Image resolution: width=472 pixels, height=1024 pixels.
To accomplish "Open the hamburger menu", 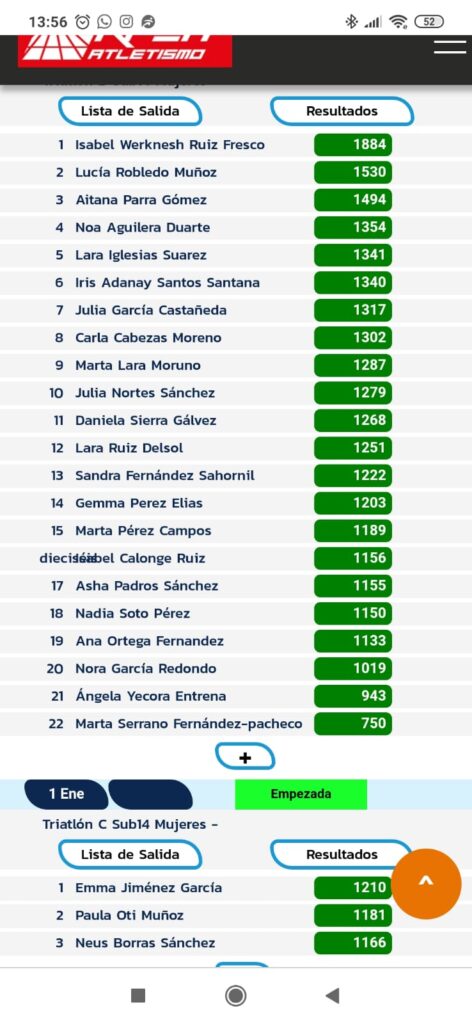I will pyautogui.click(x=450, y=47).
